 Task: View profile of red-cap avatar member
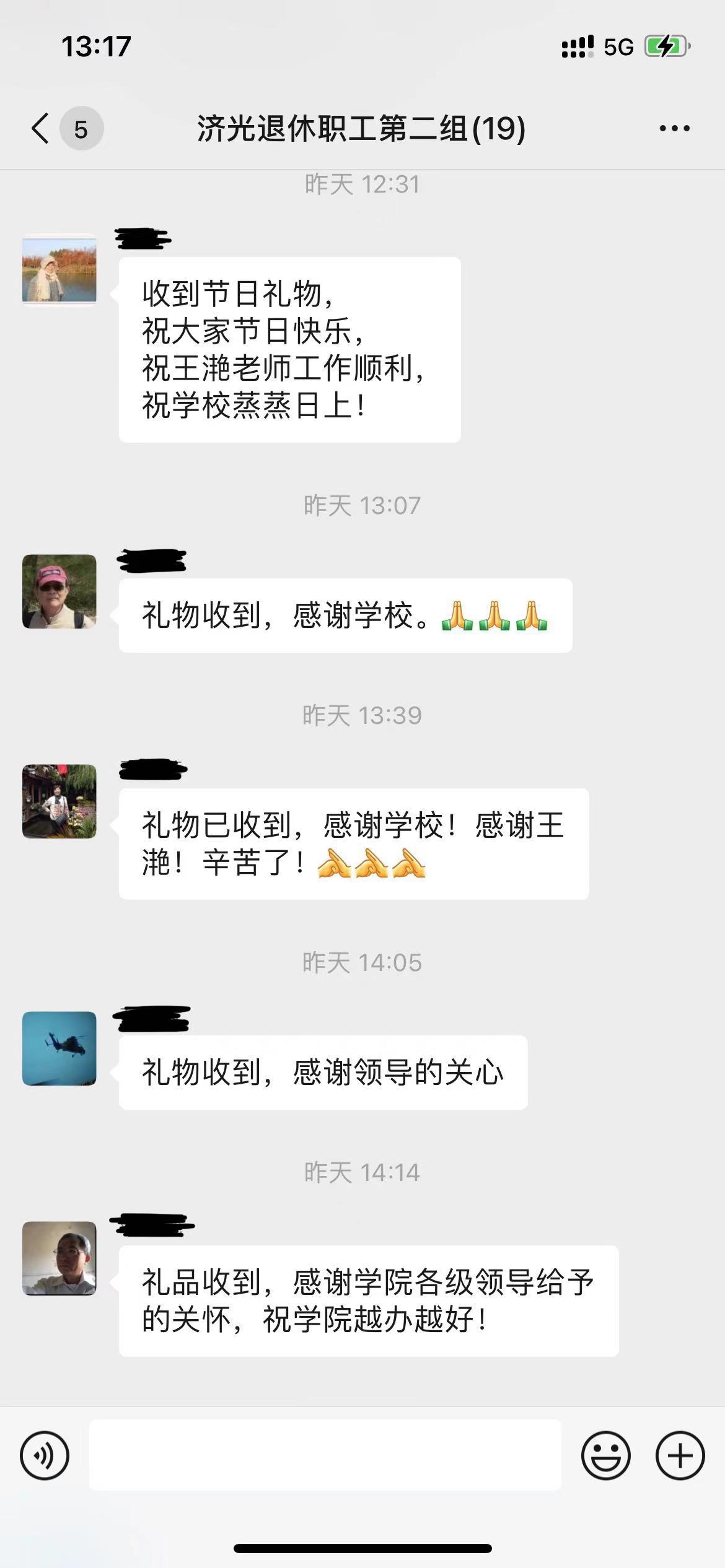59,591
